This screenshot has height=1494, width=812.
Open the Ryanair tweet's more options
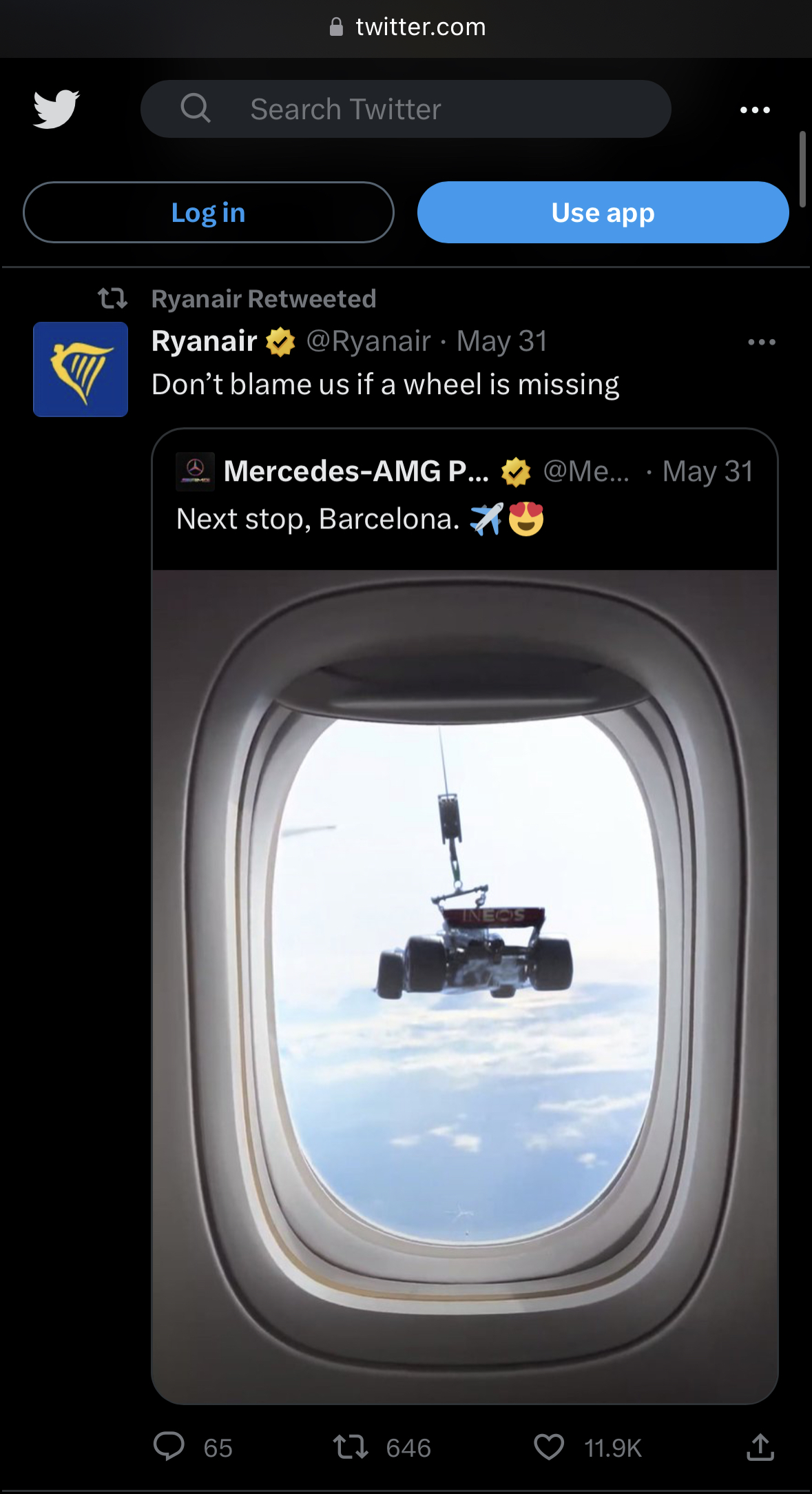point(761,342)
